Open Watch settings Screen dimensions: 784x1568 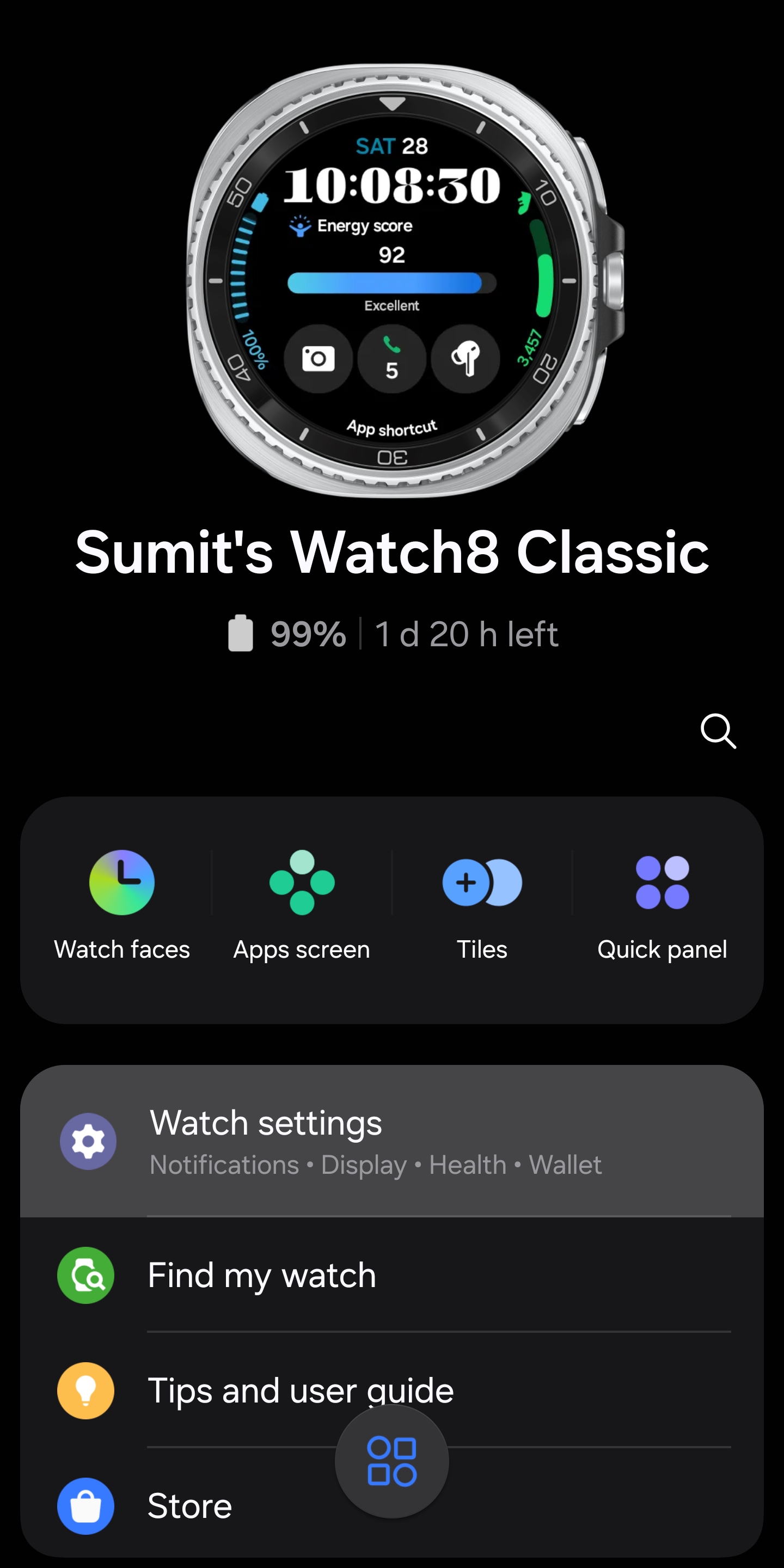tap(390, 1141)
